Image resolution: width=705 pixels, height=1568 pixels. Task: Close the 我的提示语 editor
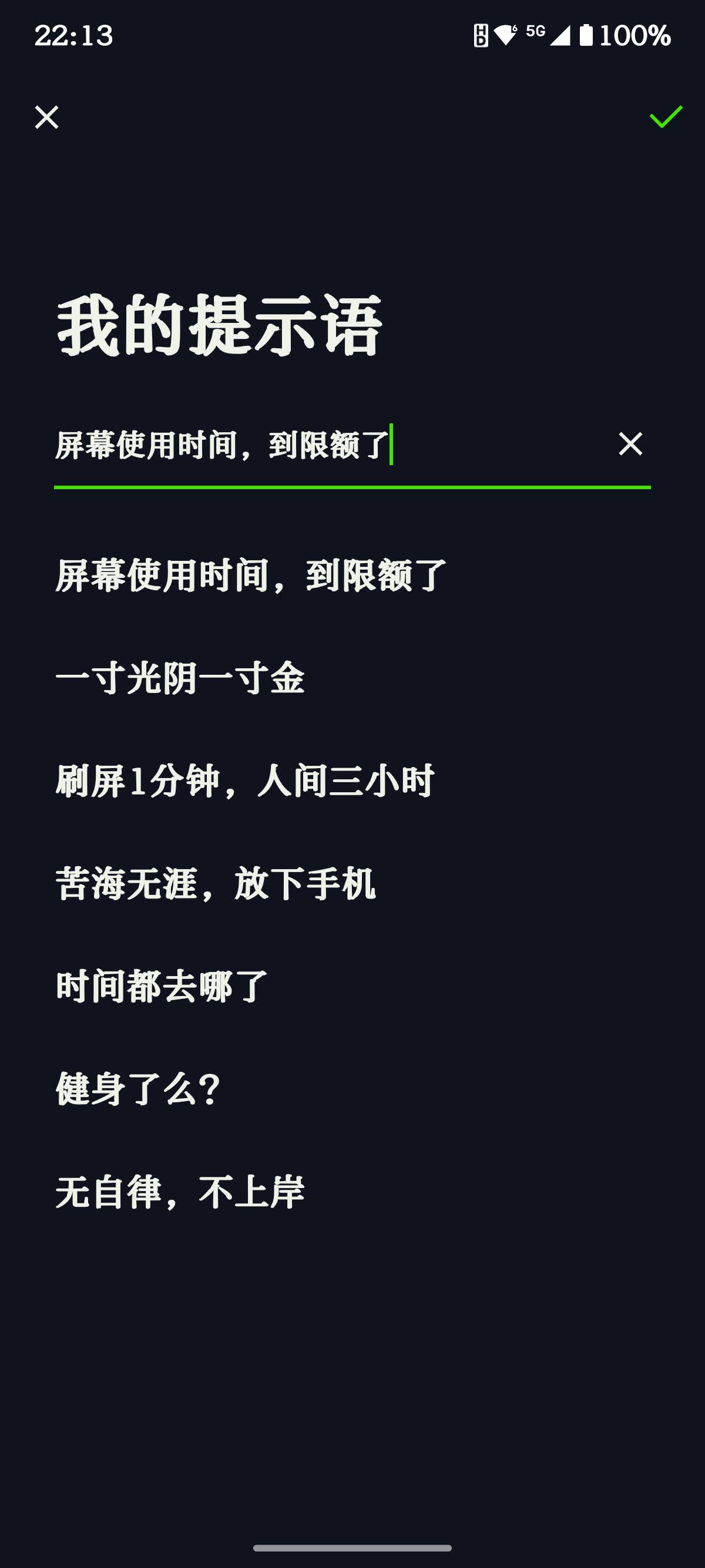click(x=47, y=117)
